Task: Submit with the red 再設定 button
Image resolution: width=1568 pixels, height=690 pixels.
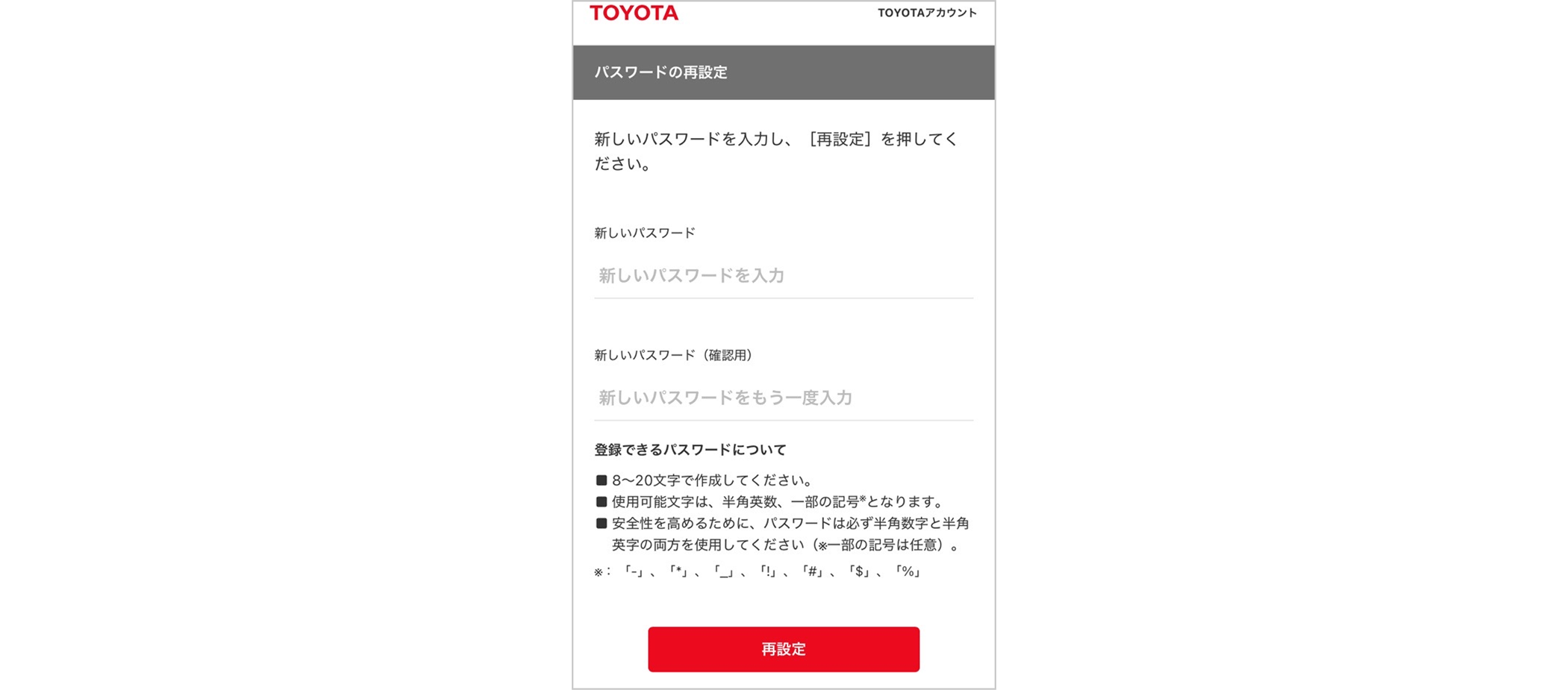Action: 783,649
